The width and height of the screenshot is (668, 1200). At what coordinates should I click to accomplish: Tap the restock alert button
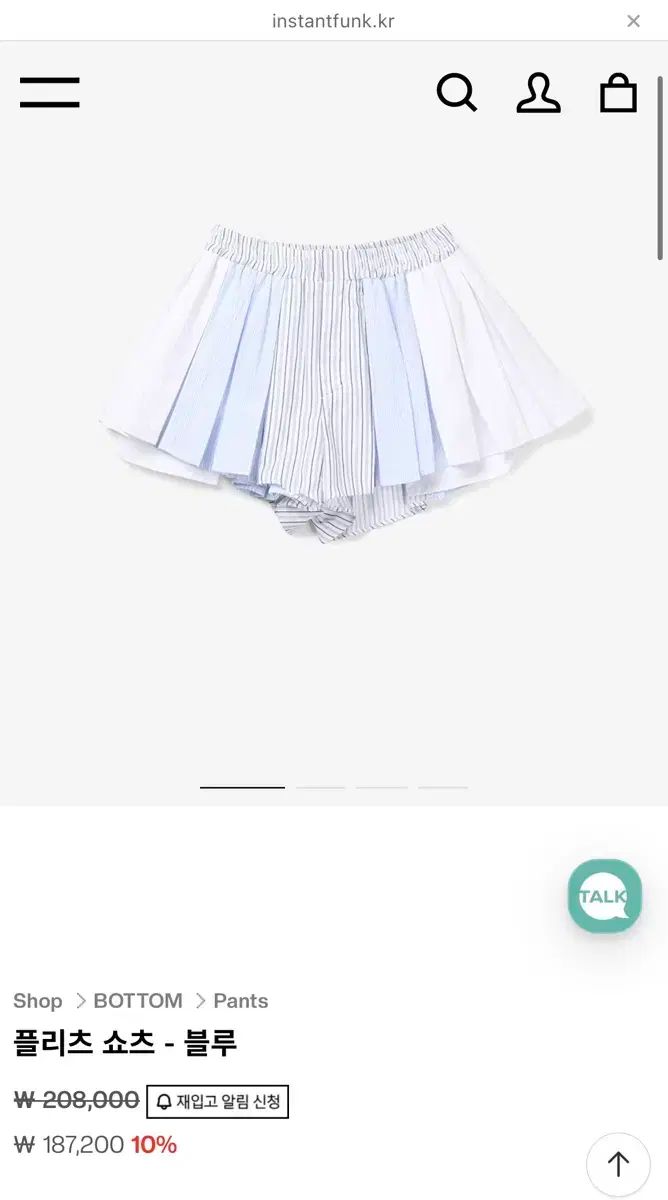[218, 1102]
